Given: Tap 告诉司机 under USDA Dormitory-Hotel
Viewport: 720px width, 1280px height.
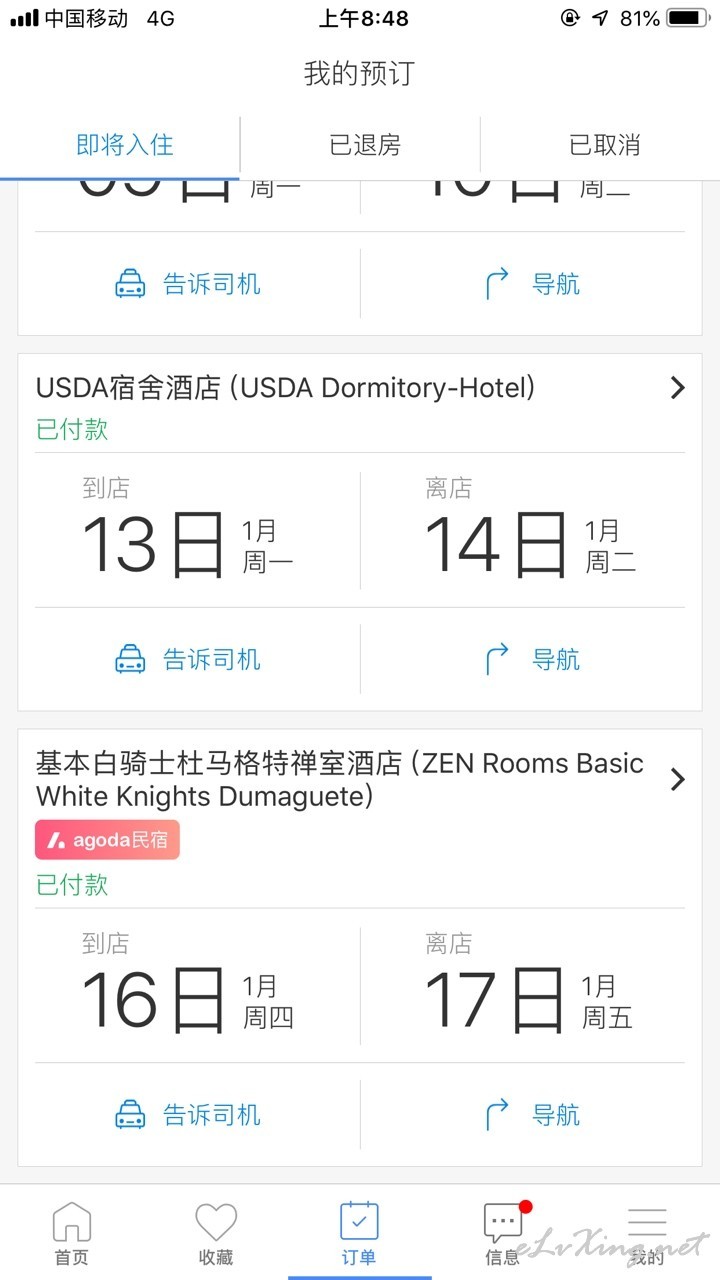Looking at the screenshot, I should coord(188,659).
